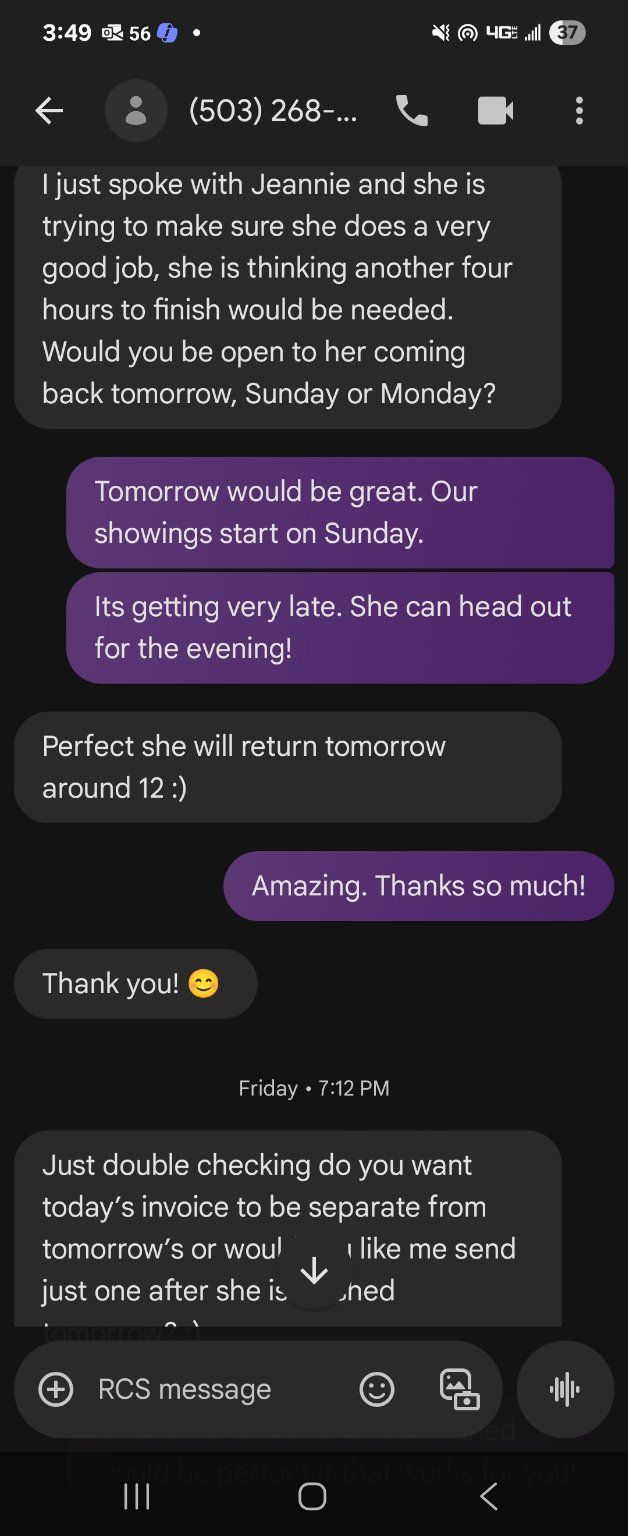
Task: Open recent apps
Action: coord(136,1496)
